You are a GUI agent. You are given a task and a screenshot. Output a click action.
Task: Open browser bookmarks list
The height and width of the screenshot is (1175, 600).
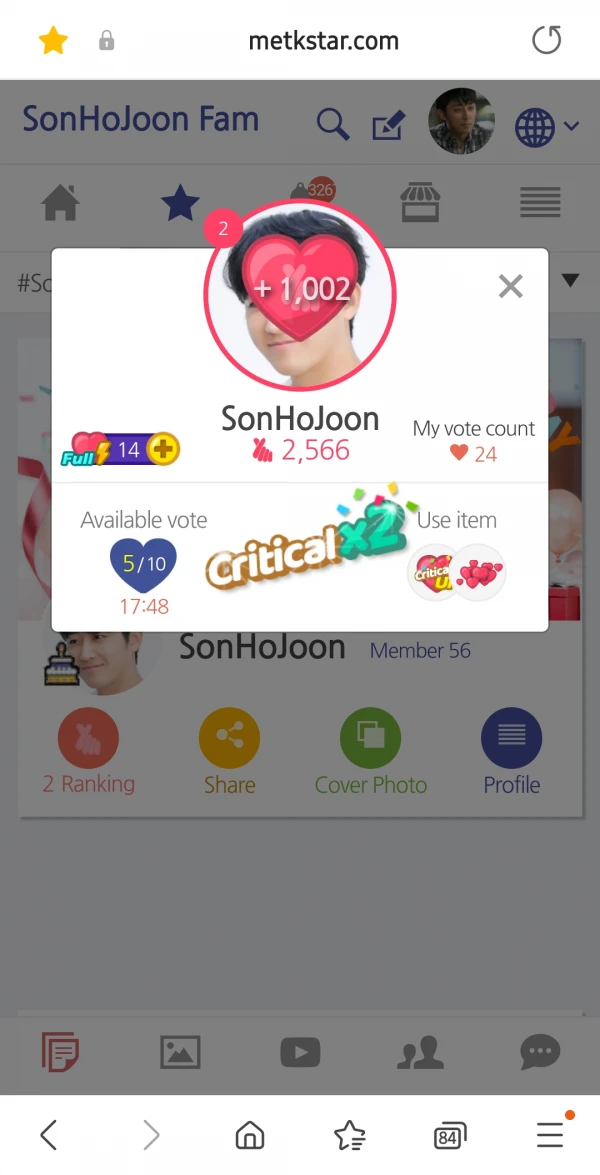[x=350, y=1135]
